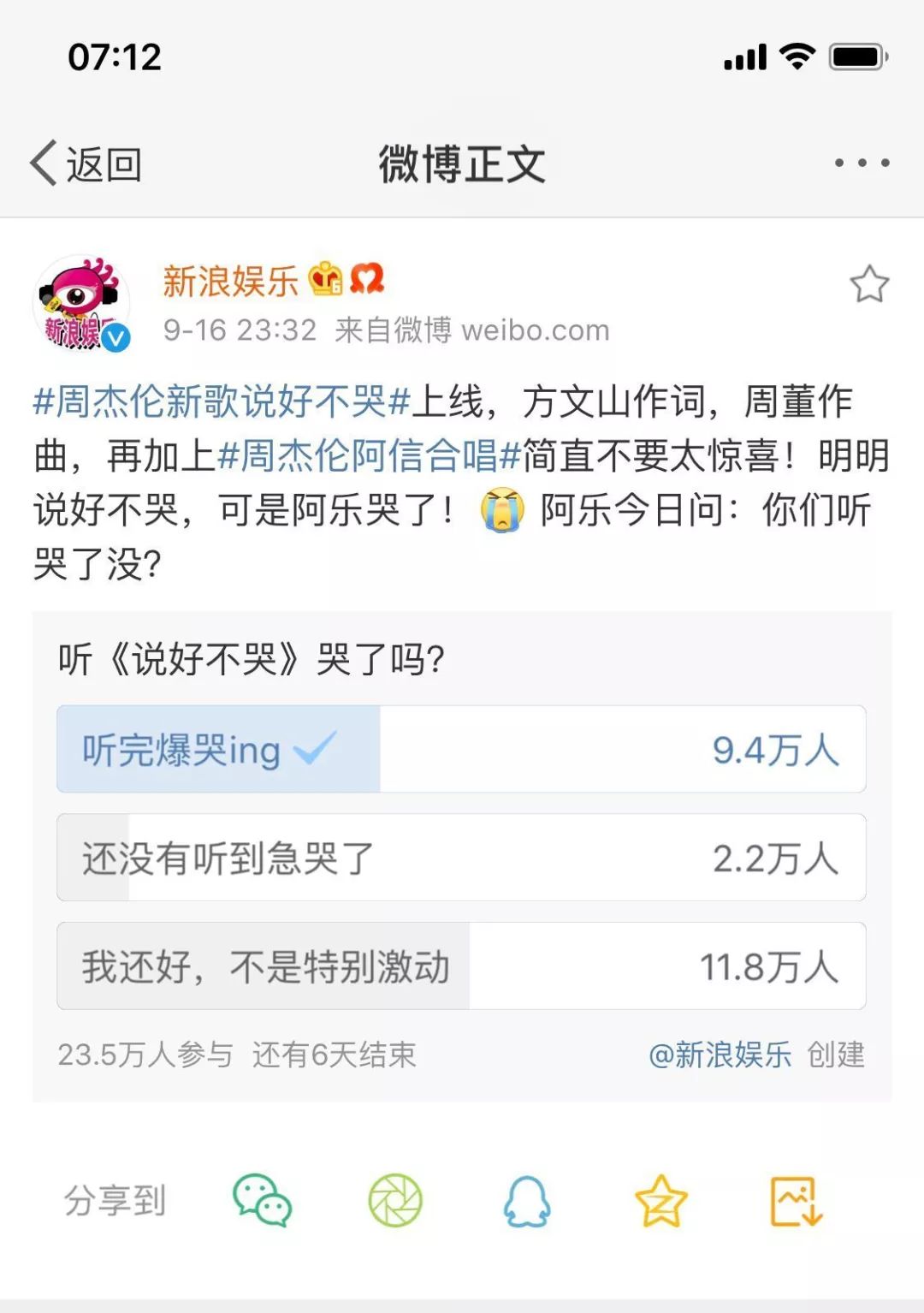924x1313 pixels.
Task: Share the post to Qzone
Action: (660, 1201)
